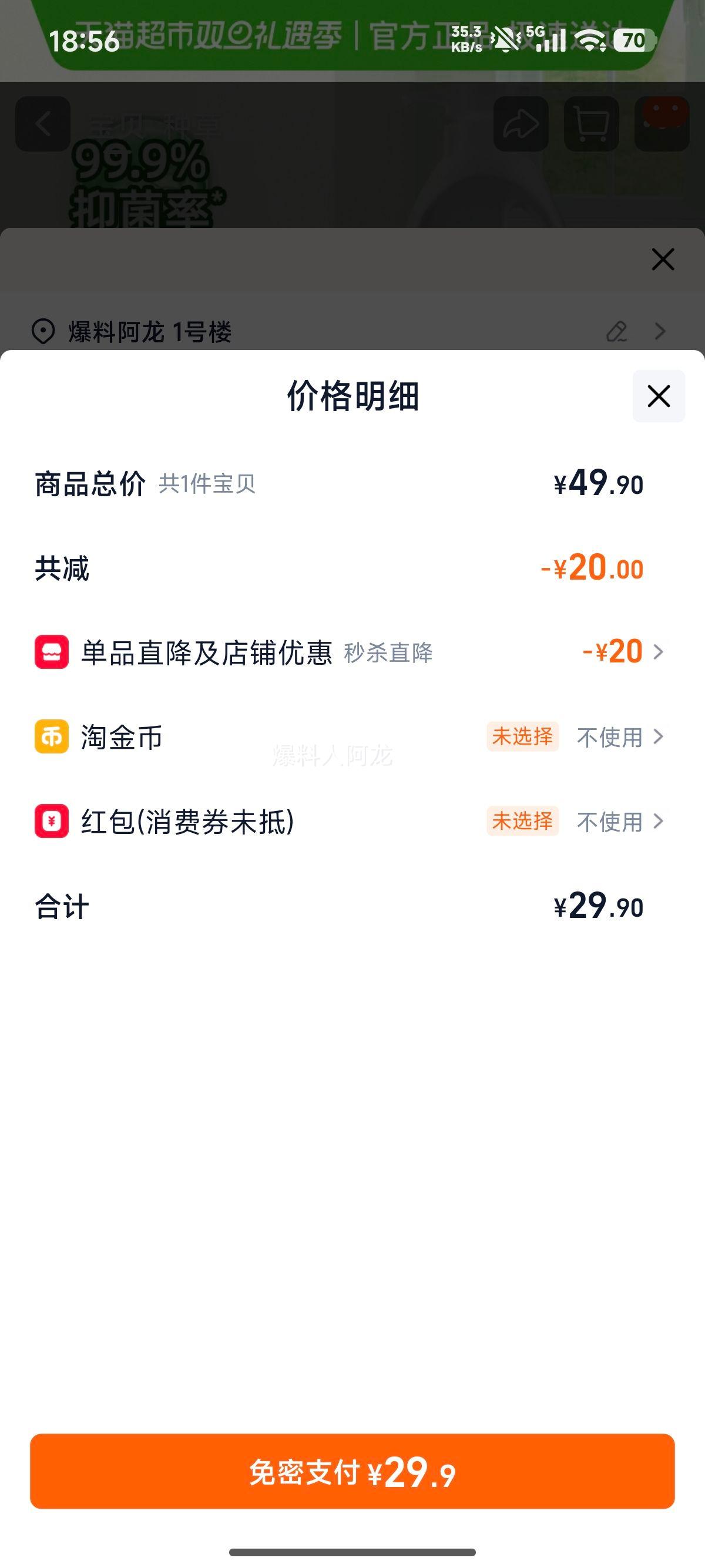
Task: Change 淘金币 from 未选择 state
Action: pos(523,737)
